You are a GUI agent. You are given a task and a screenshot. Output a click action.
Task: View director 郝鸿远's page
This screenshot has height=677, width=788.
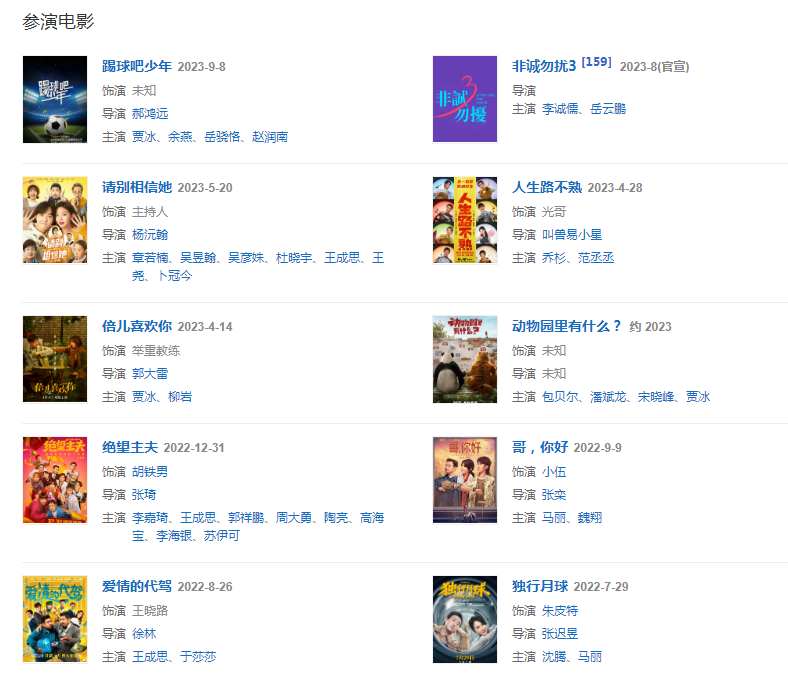pos(150,114)
